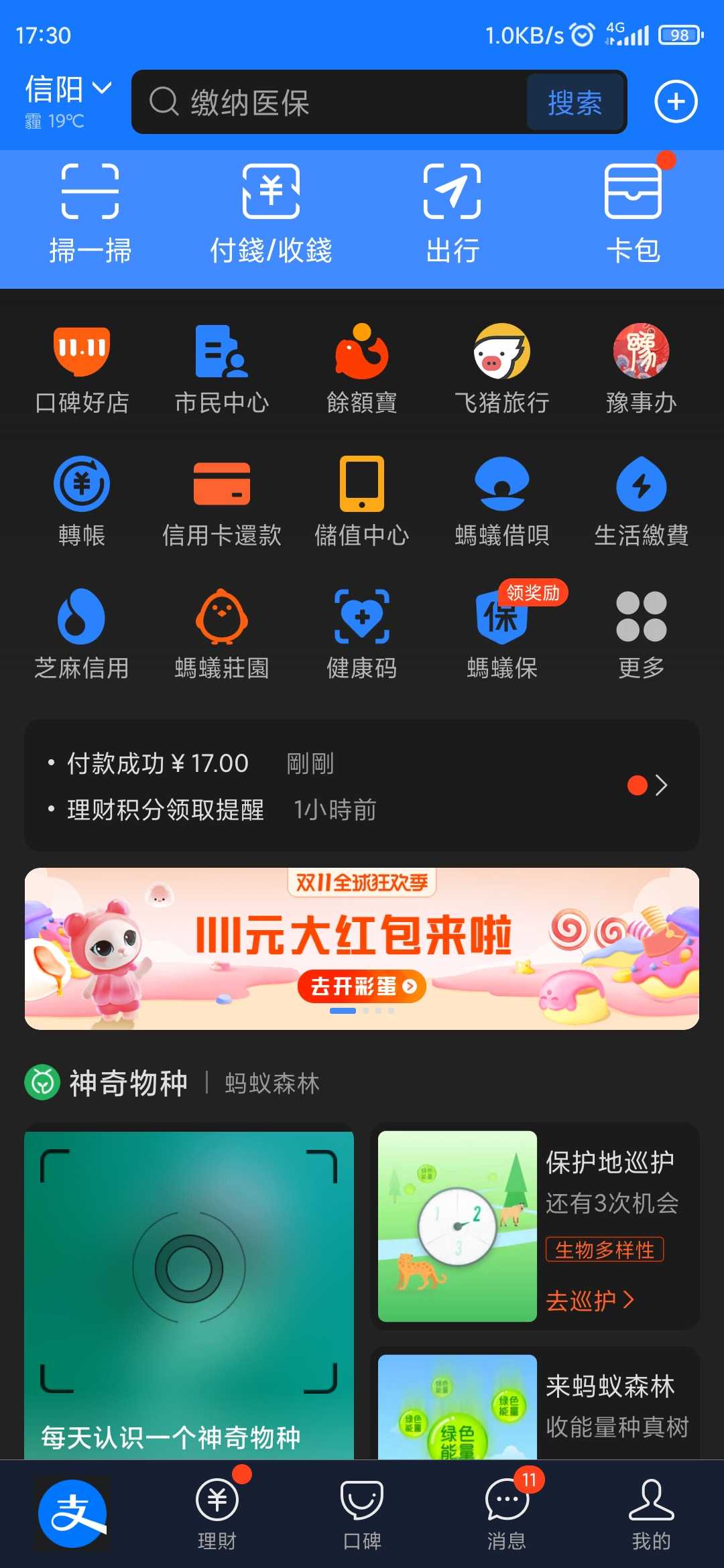724x1568 pixels.
Task: Open the 每天认识一个神奇物种 scan card
Action: point(189,1295)
